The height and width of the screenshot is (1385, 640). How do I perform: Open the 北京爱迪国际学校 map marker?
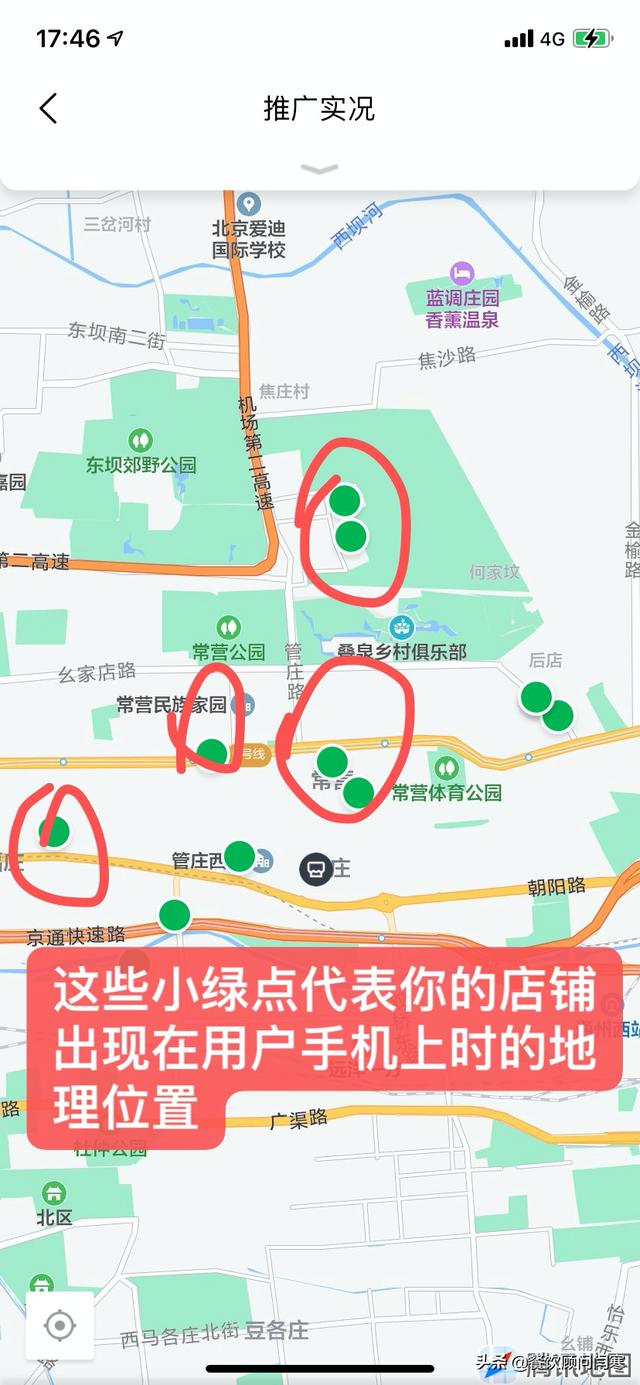pyautogui.click(x=249, y=204)
